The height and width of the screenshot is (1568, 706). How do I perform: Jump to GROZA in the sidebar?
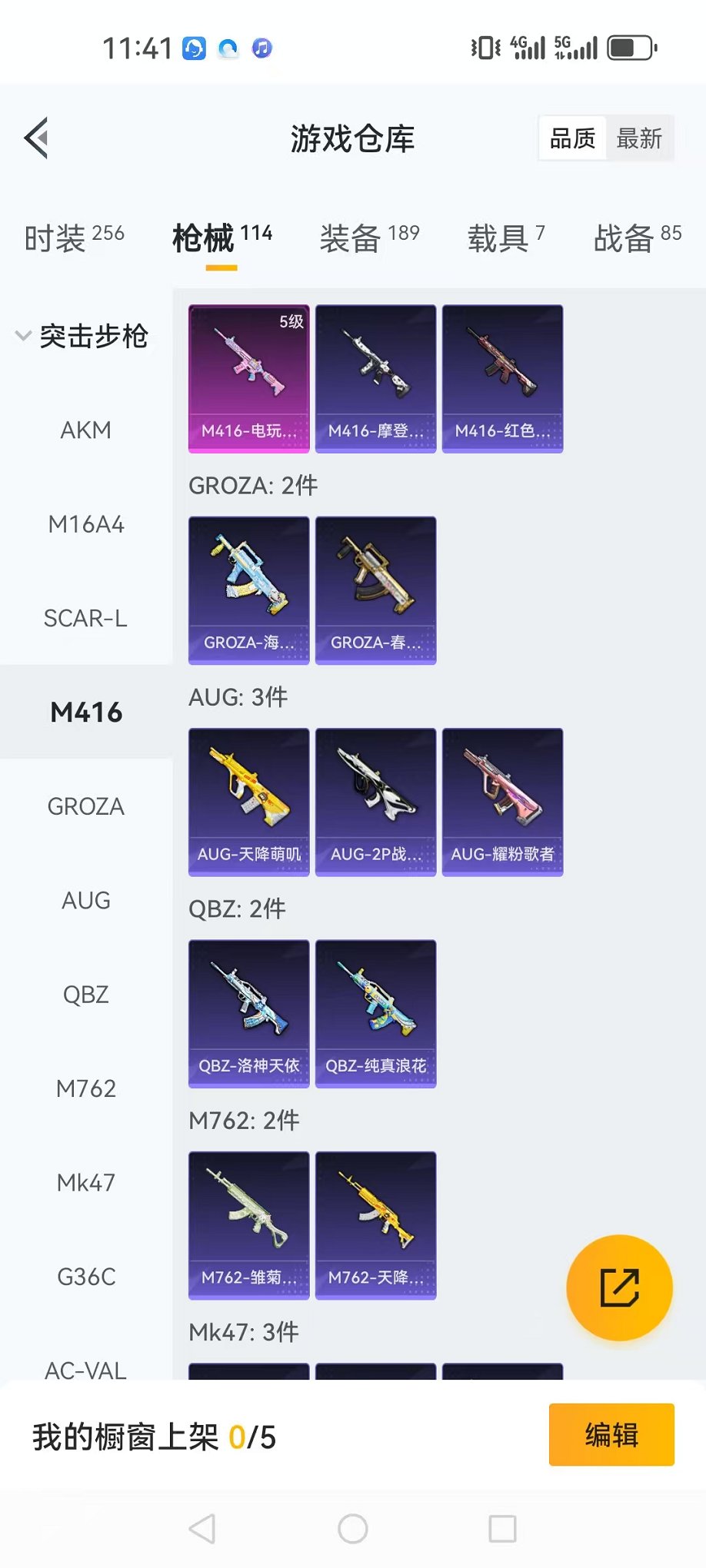click(85, 806)
